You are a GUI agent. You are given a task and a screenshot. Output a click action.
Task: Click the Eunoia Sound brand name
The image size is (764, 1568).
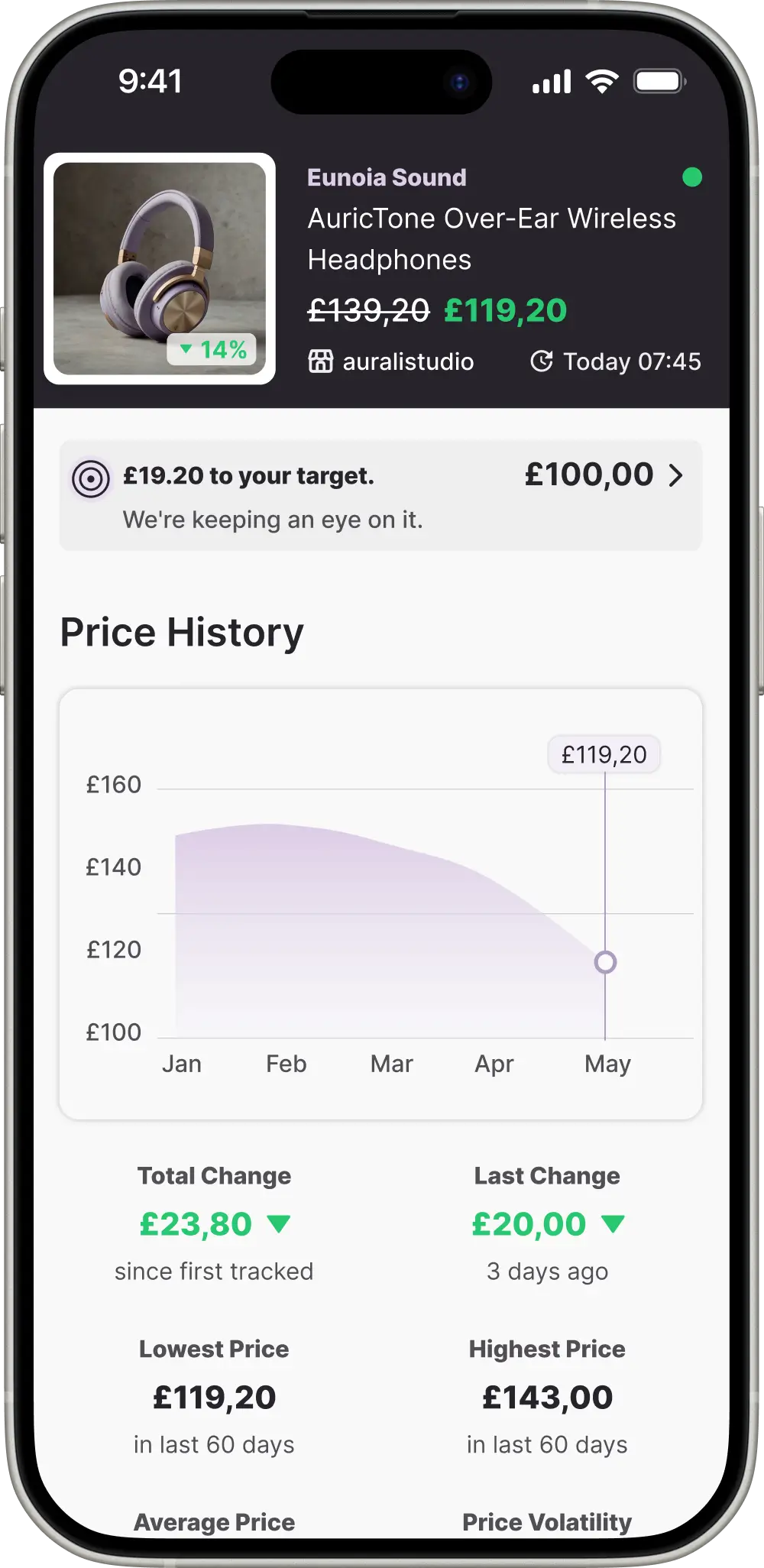pos(386,177)
